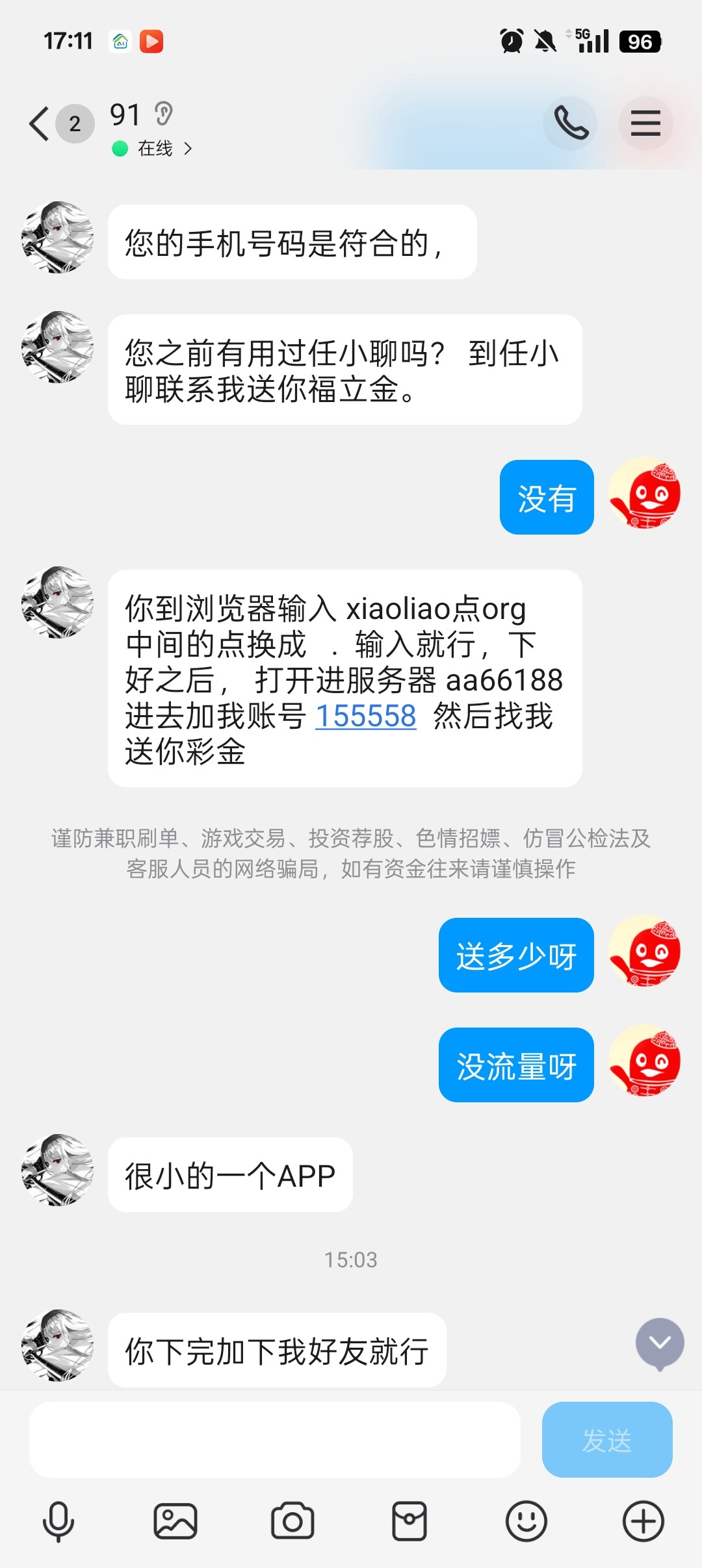Viewport: 702px width, 1568px height.
Task: Expand more options with plus icon
Action: pos(643,1521)
